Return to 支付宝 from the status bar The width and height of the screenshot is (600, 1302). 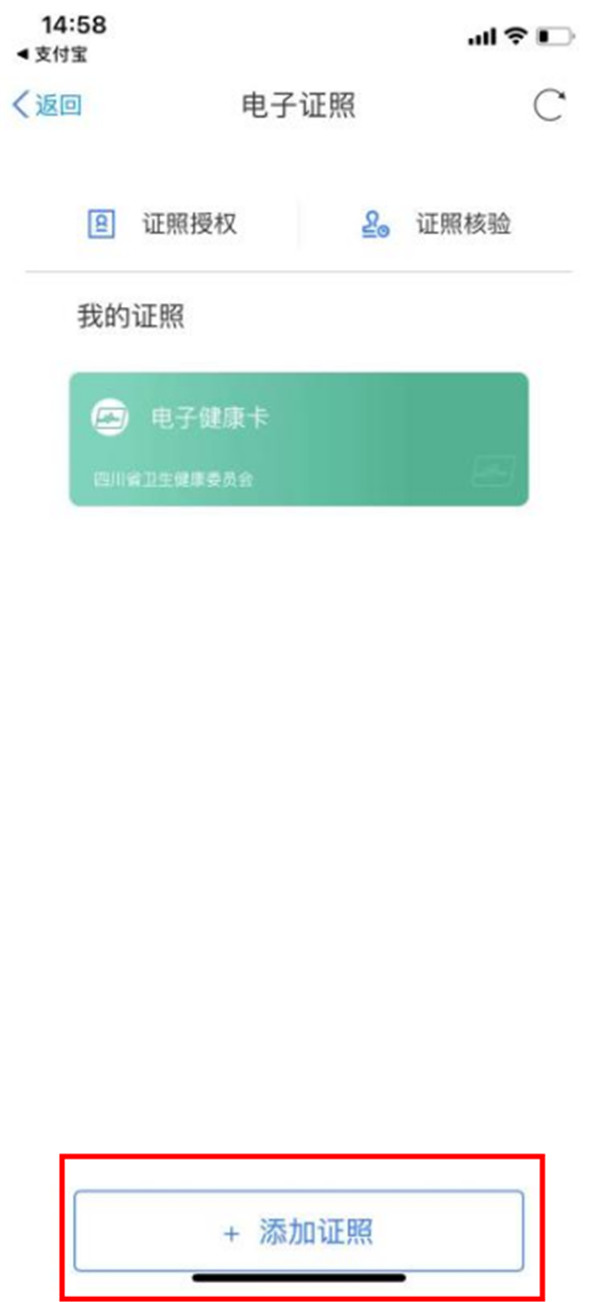click(x=52, y=55)
